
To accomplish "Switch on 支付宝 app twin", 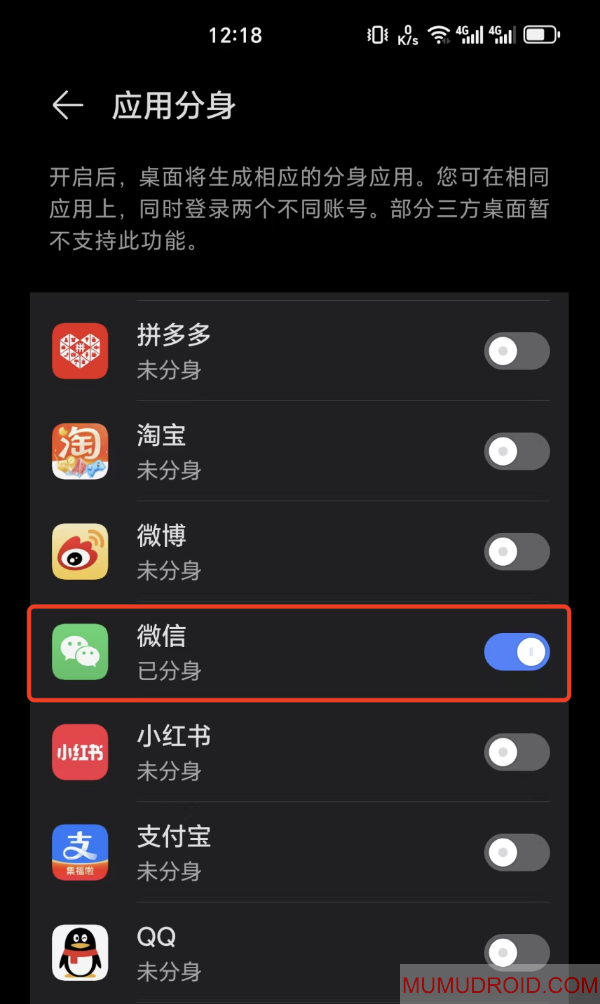I will pyautogui.click(x=517, y=852).
